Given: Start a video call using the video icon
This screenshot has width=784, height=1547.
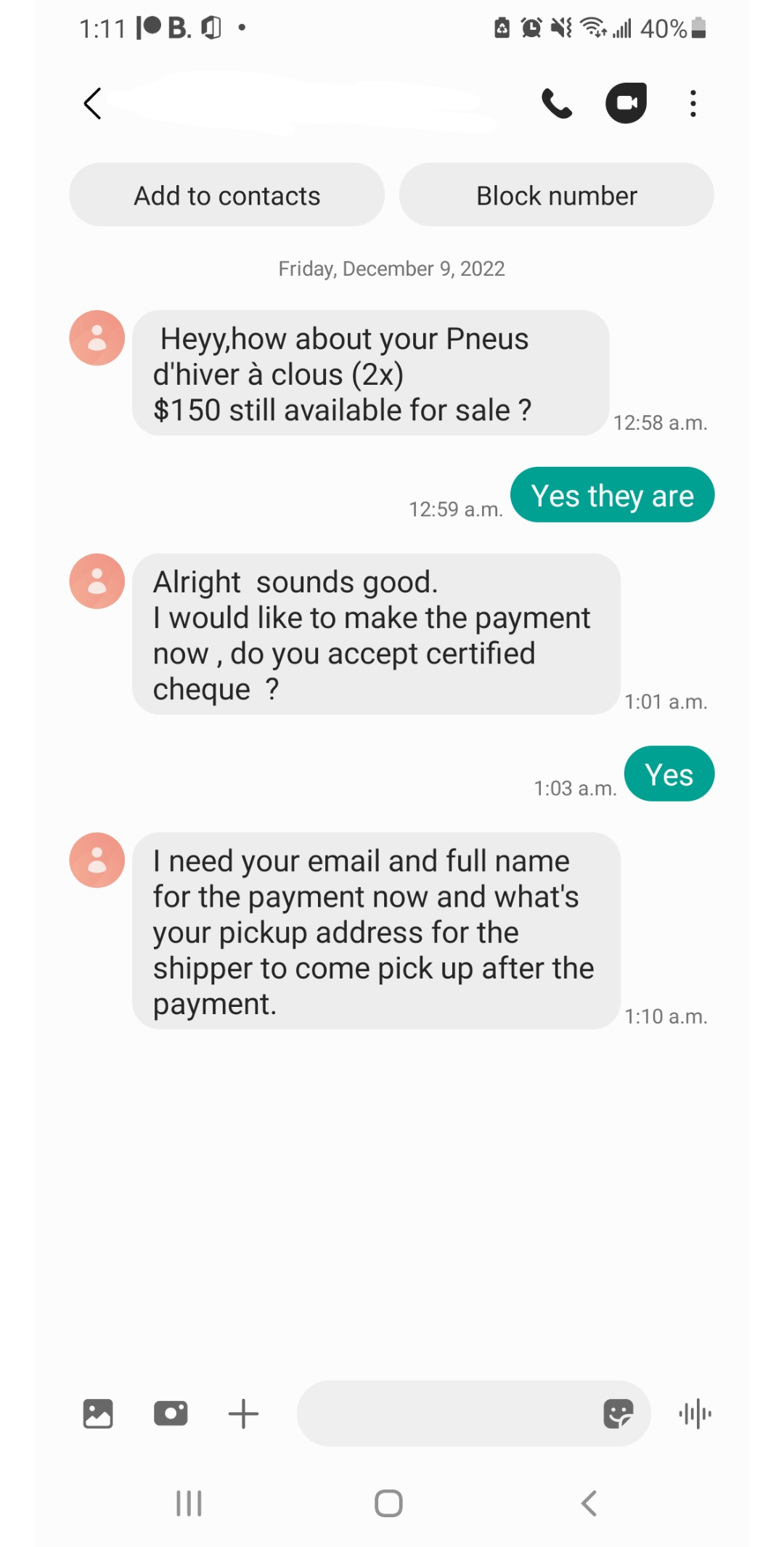Looking at the screenshot, I should [x=625, y=103].
